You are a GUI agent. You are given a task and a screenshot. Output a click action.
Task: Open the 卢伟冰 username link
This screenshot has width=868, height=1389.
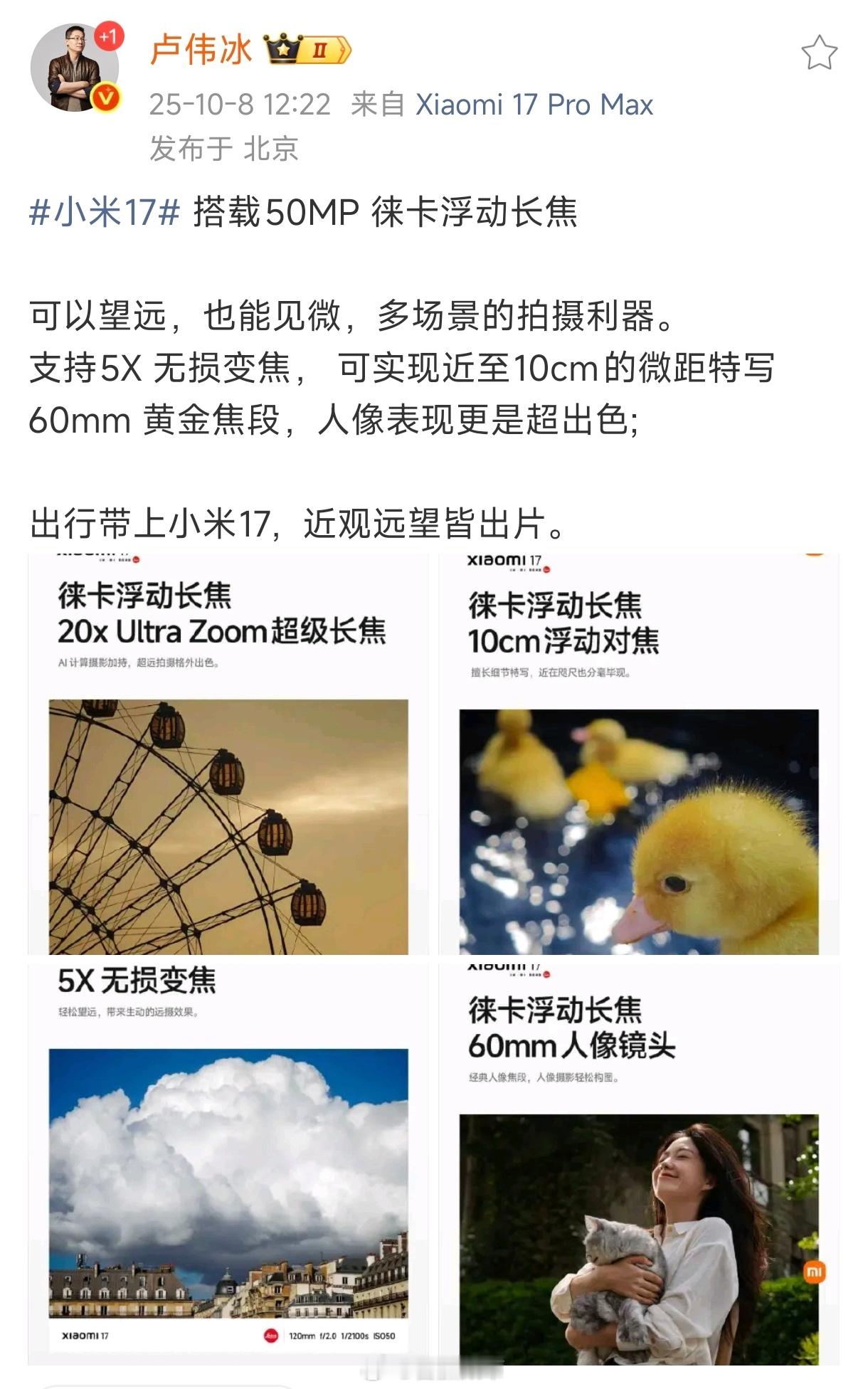[201, 51]
